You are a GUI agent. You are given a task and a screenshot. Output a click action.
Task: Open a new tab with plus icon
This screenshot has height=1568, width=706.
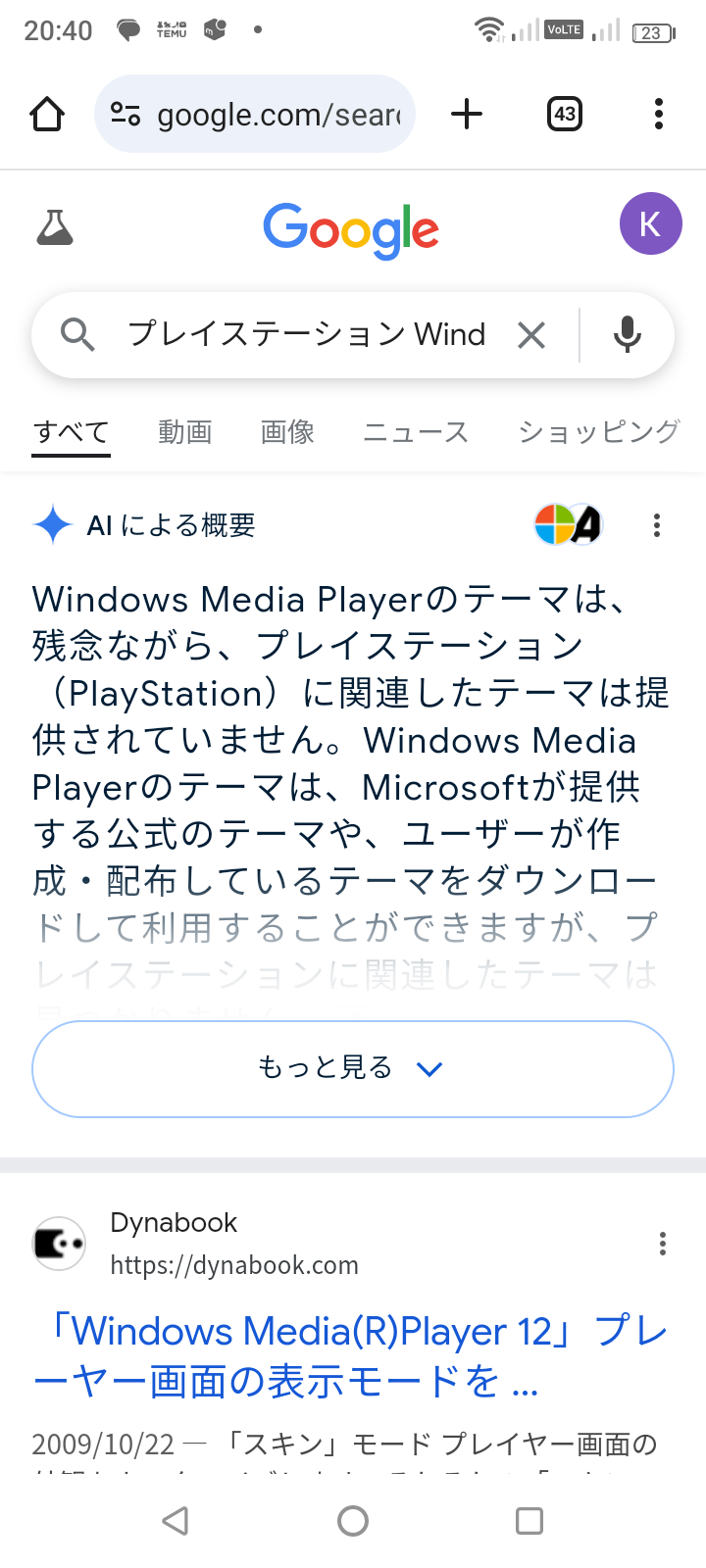[x=467, y=114]
